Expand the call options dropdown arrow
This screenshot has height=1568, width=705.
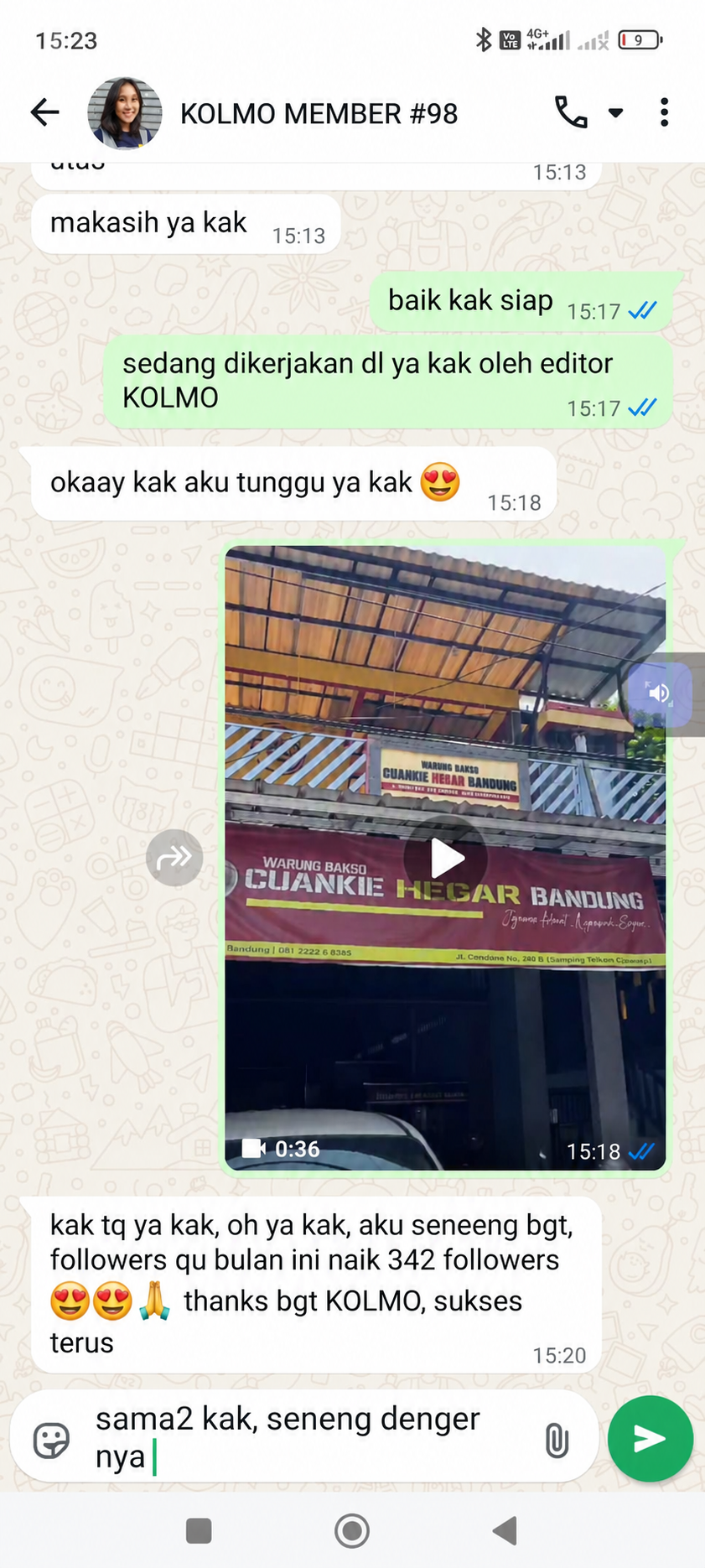(x=616, y=112)
